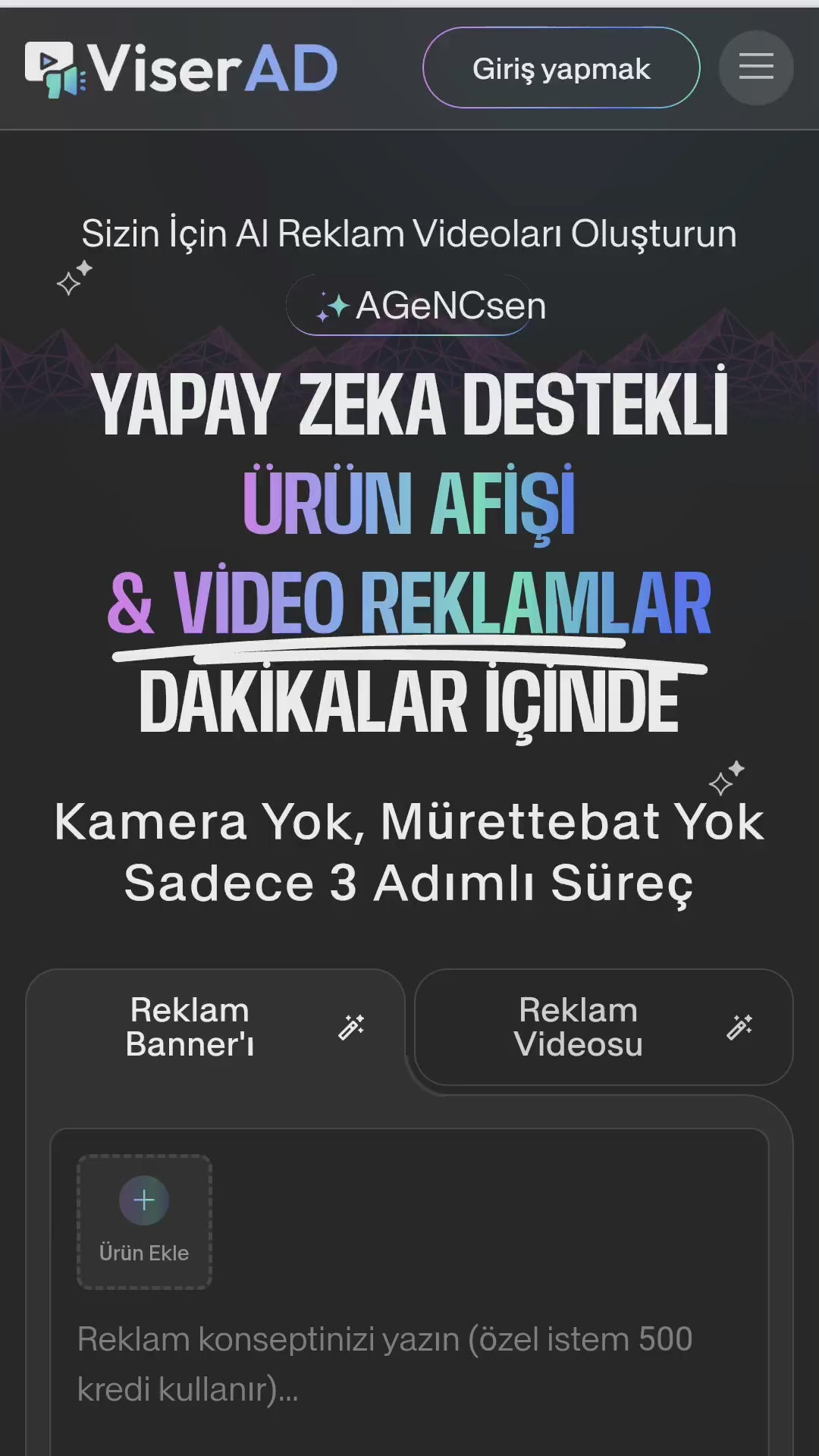Expand the site navigation menu
819x1456 pixels.
click(x=755, y=67)
